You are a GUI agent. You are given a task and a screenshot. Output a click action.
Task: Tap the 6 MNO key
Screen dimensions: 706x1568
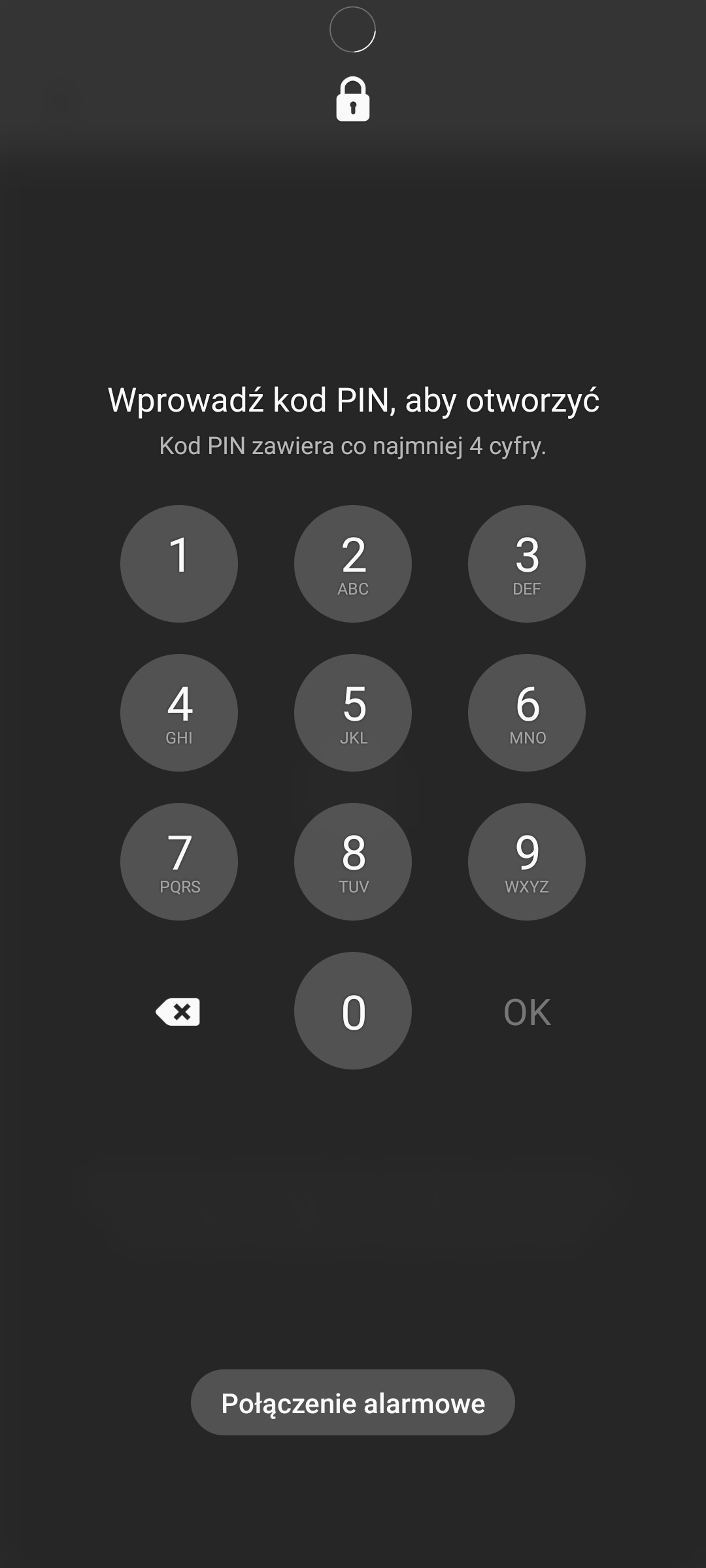(527, 712)
